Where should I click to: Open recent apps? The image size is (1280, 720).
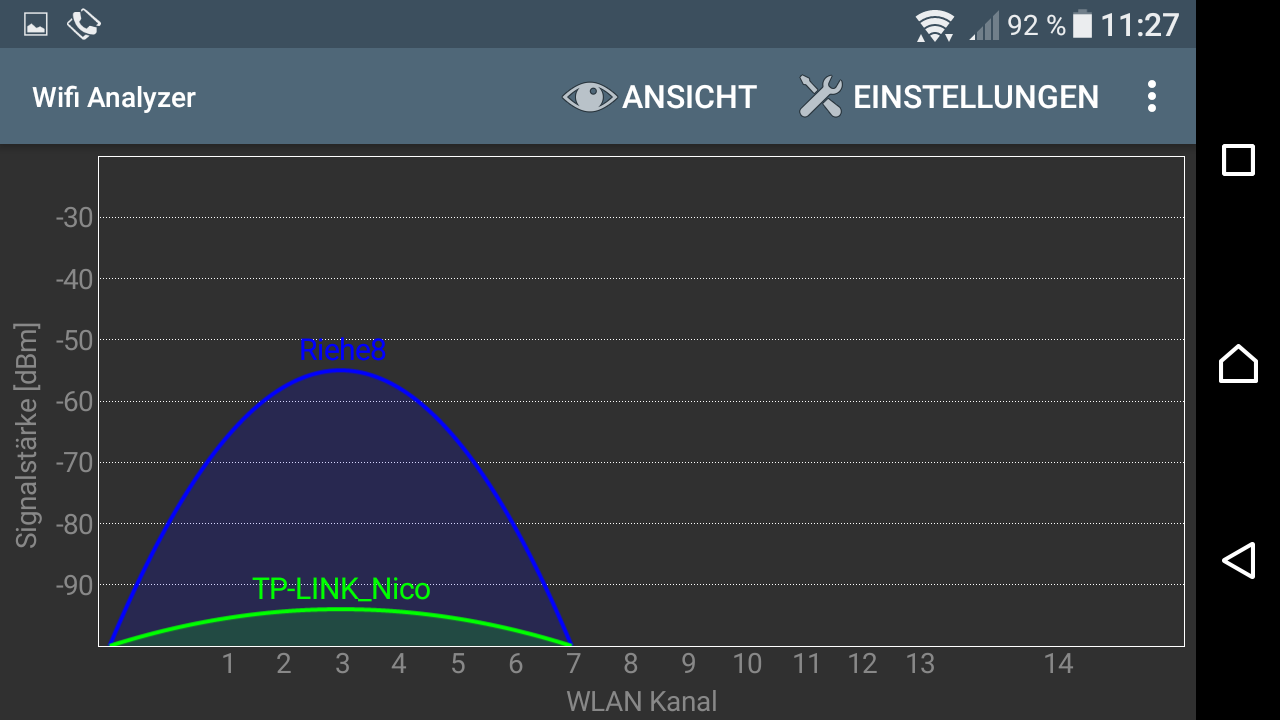point(1238,160)
